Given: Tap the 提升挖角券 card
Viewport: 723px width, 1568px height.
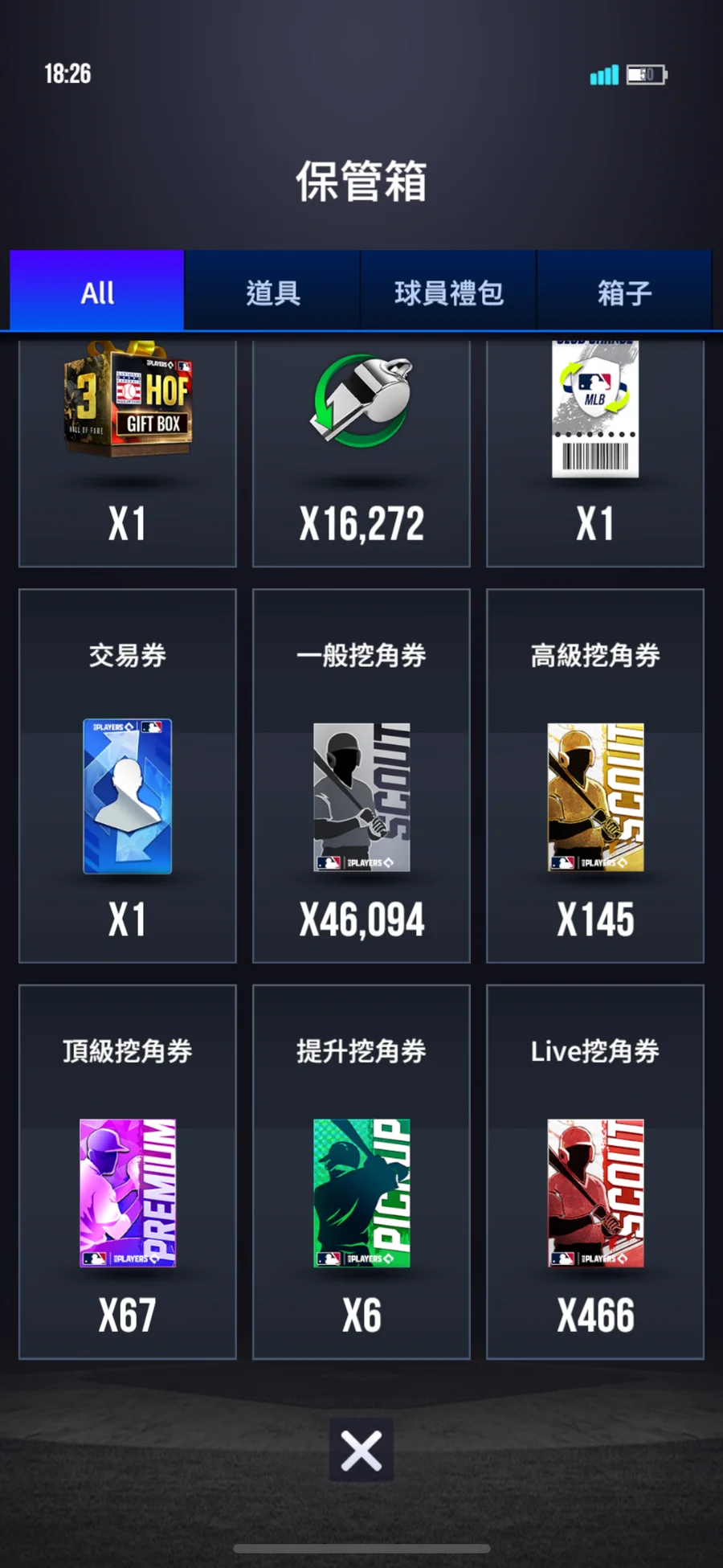Looking at the screenshot, I should 361,1172.
